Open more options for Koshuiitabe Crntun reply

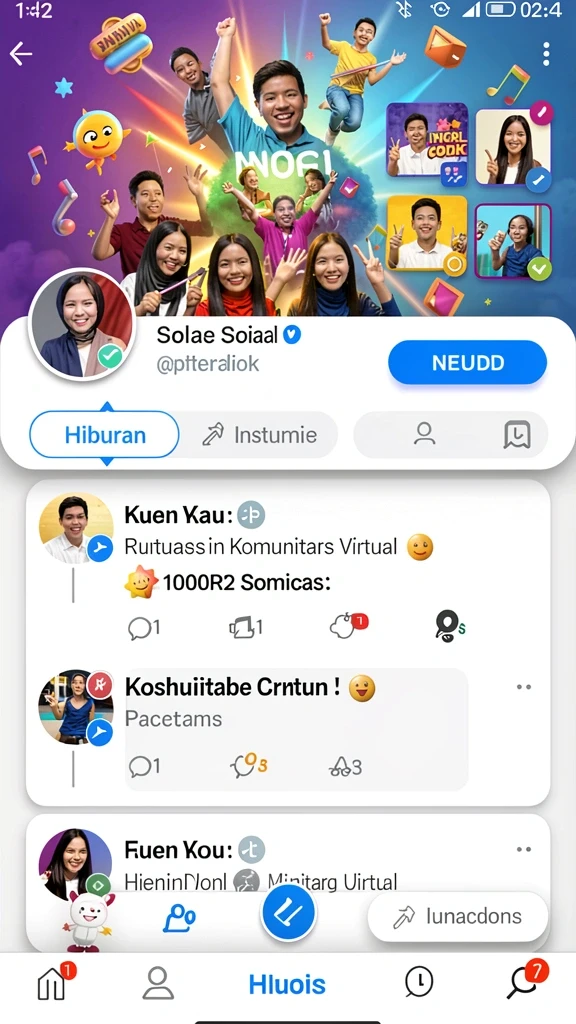point(524,687)
